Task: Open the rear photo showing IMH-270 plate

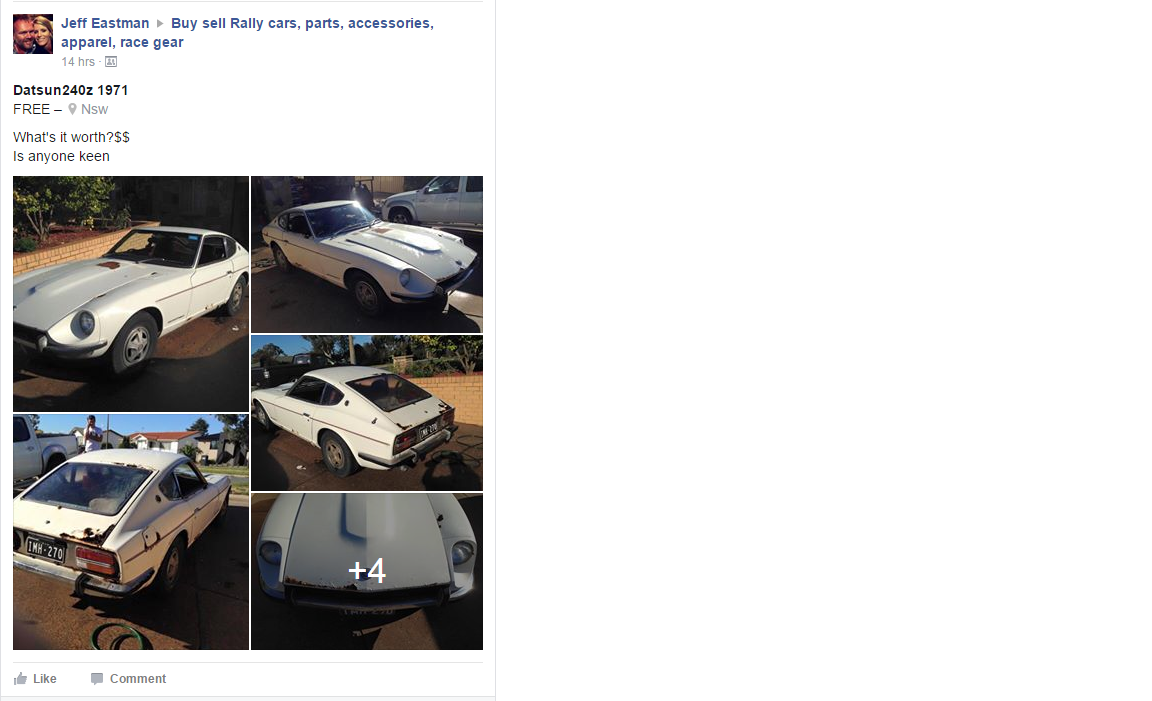Action: [130, 532]
